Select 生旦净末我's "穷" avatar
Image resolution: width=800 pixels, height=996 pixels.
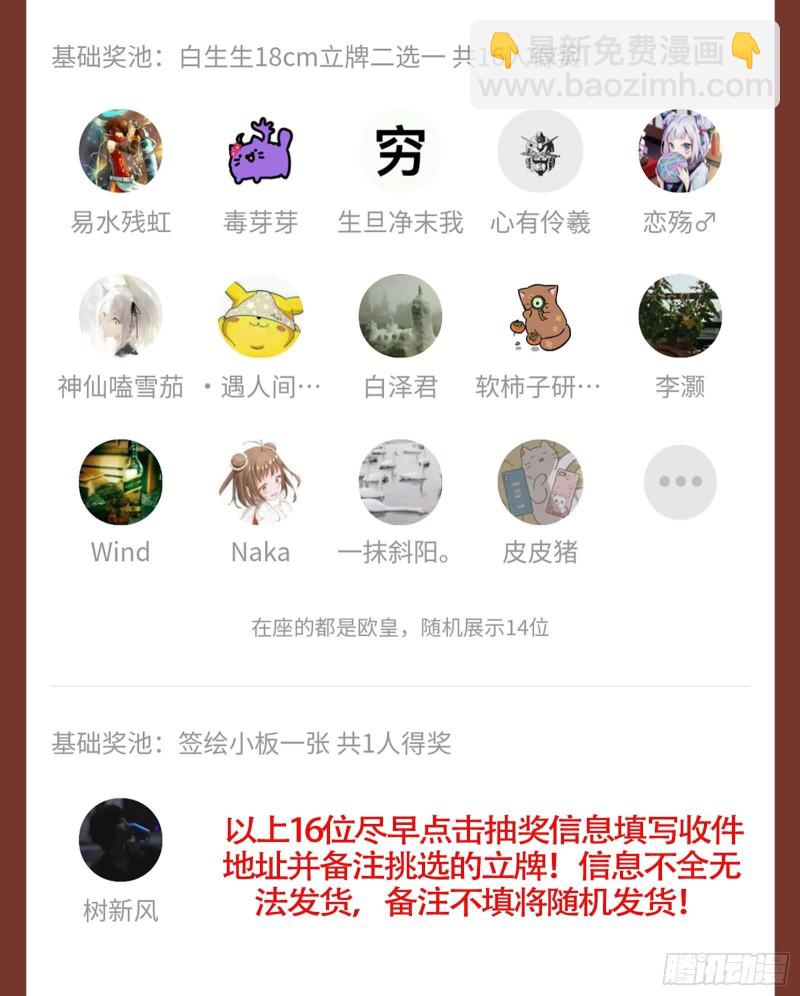point(400,150)
